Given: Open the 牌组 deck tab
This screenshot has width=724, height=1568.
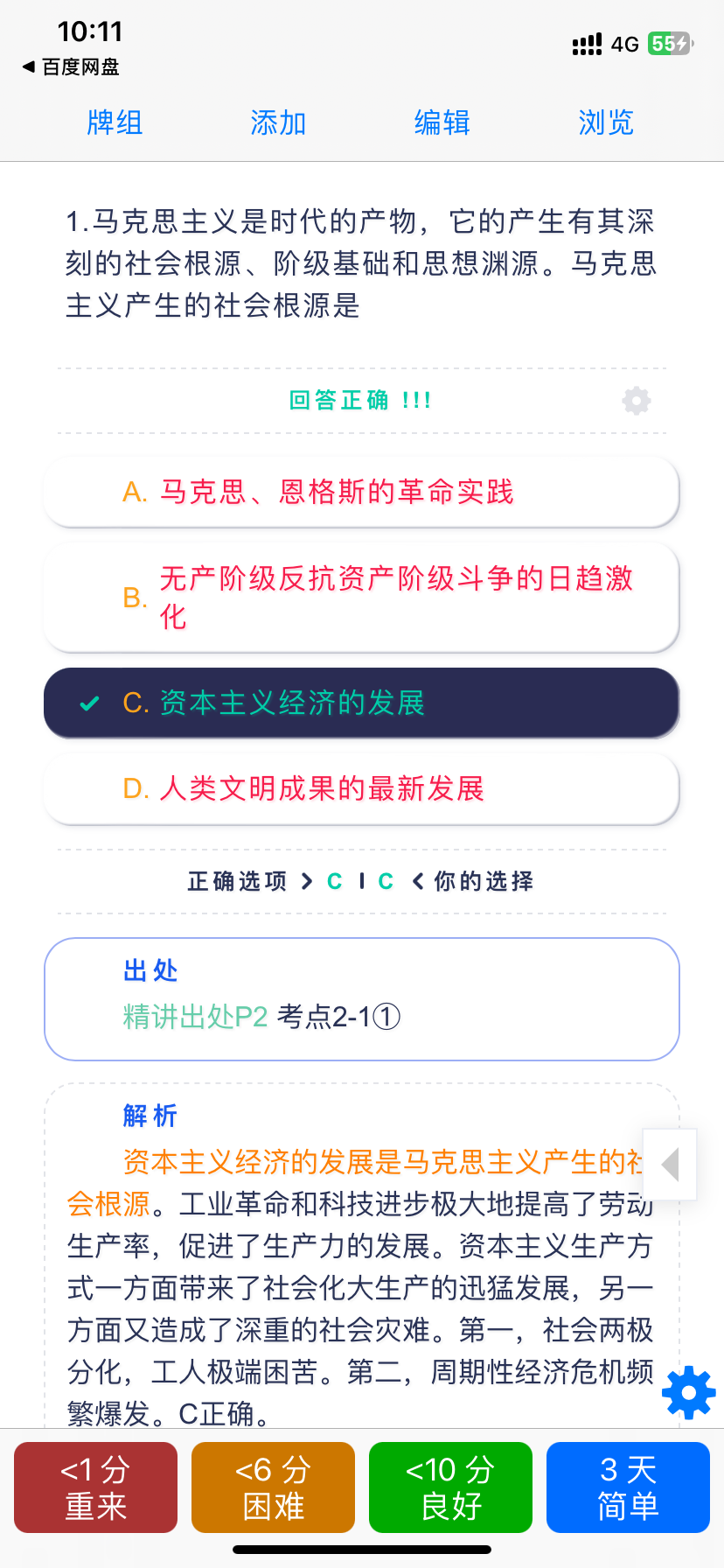Looking at the screenshot, I should coord(115,122).
